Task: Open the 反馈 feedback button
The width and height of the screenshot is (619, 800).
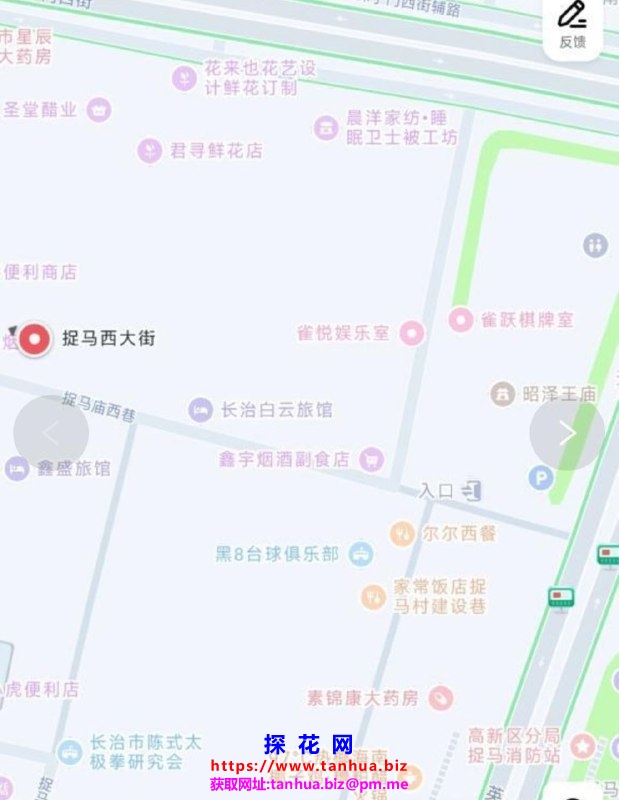Action: coord(572,25)
